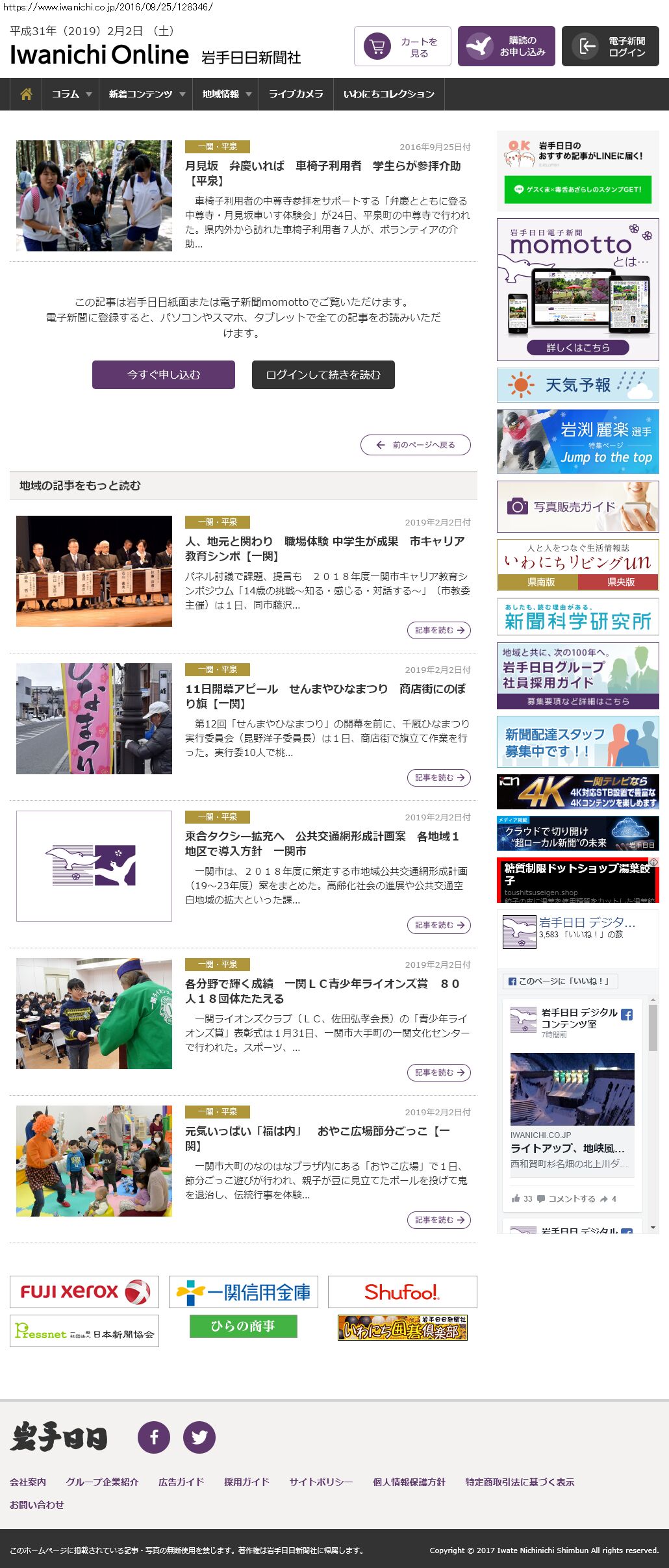
Task: Return with 前のページへ戻る
Action: click(416, 445)
